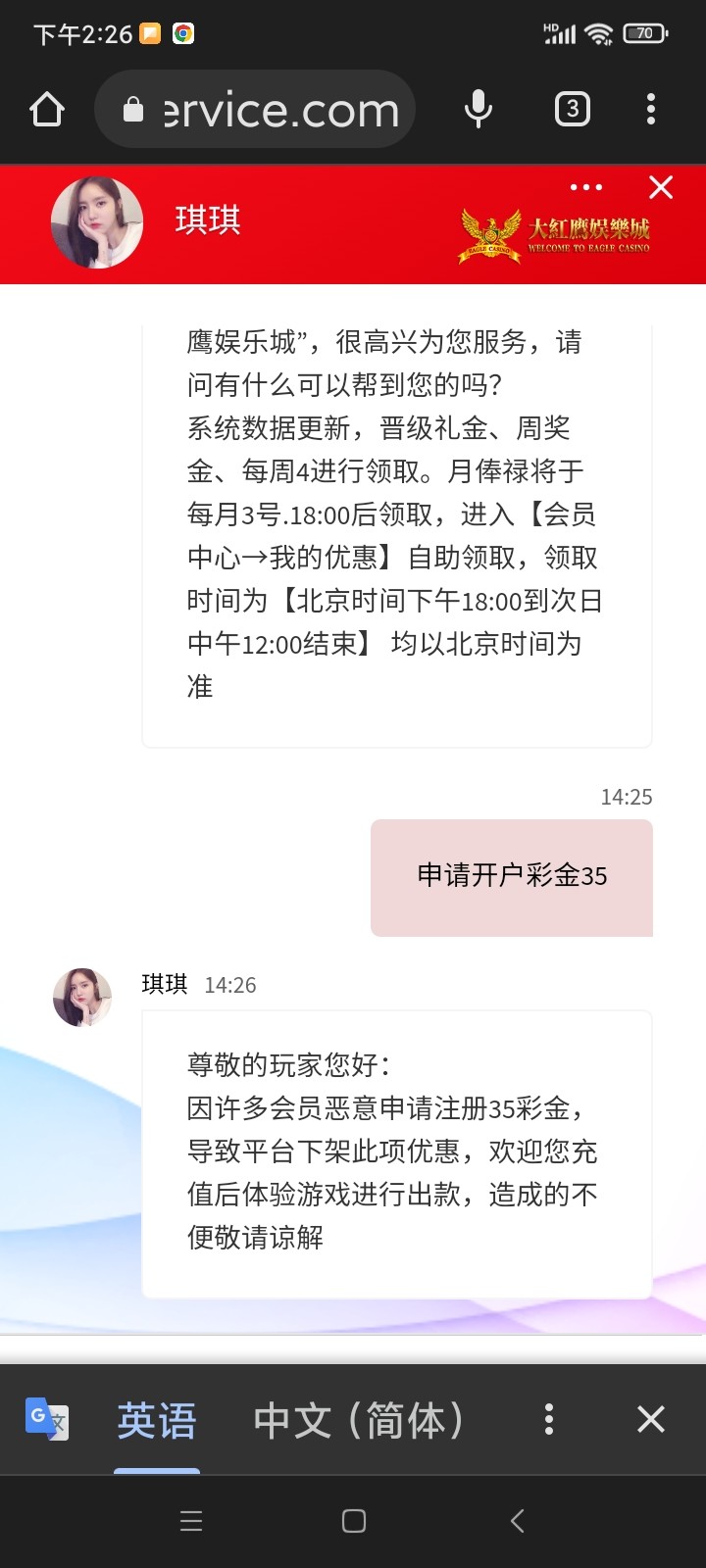Image resolution: width=706 pixels, height=1568 pixels.
Task: Switch to the 英语 translation tab
Action: pyautogui.click(x=155, y=1418)
